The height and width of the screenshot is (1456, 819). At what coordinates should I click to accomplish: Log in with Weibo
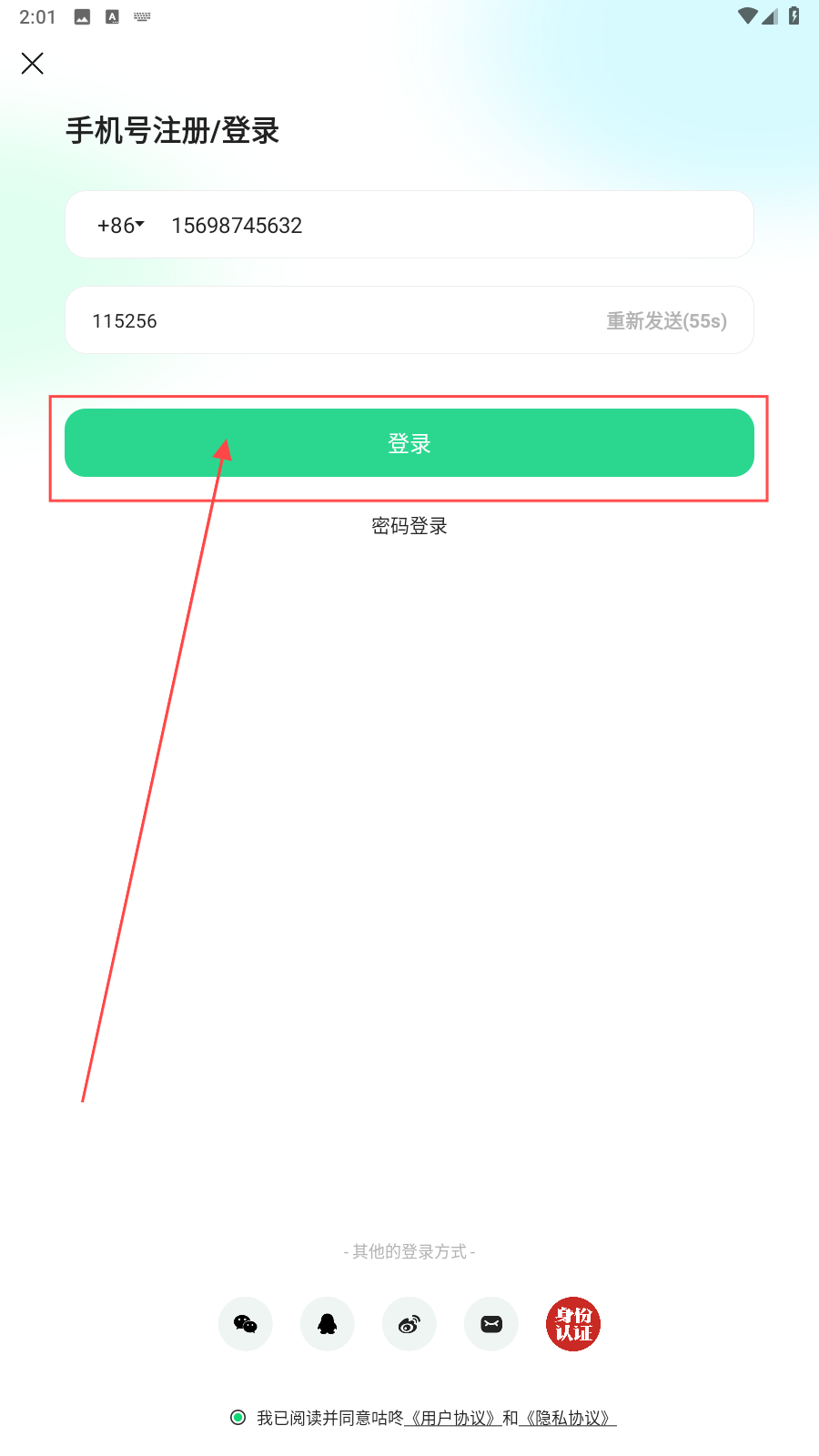tap(409, 1324)
